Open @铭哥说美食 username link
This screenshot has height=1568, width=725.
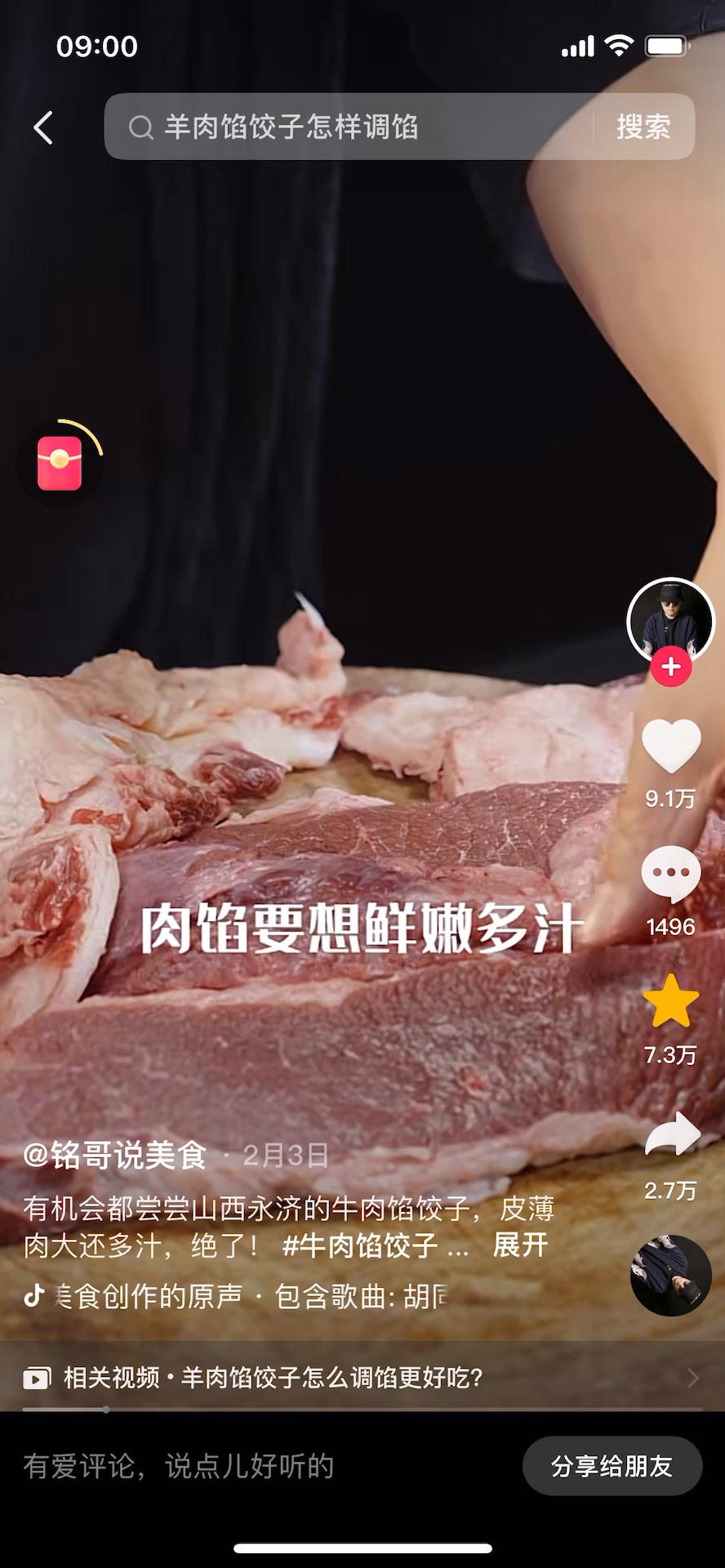coord(115,1156)
